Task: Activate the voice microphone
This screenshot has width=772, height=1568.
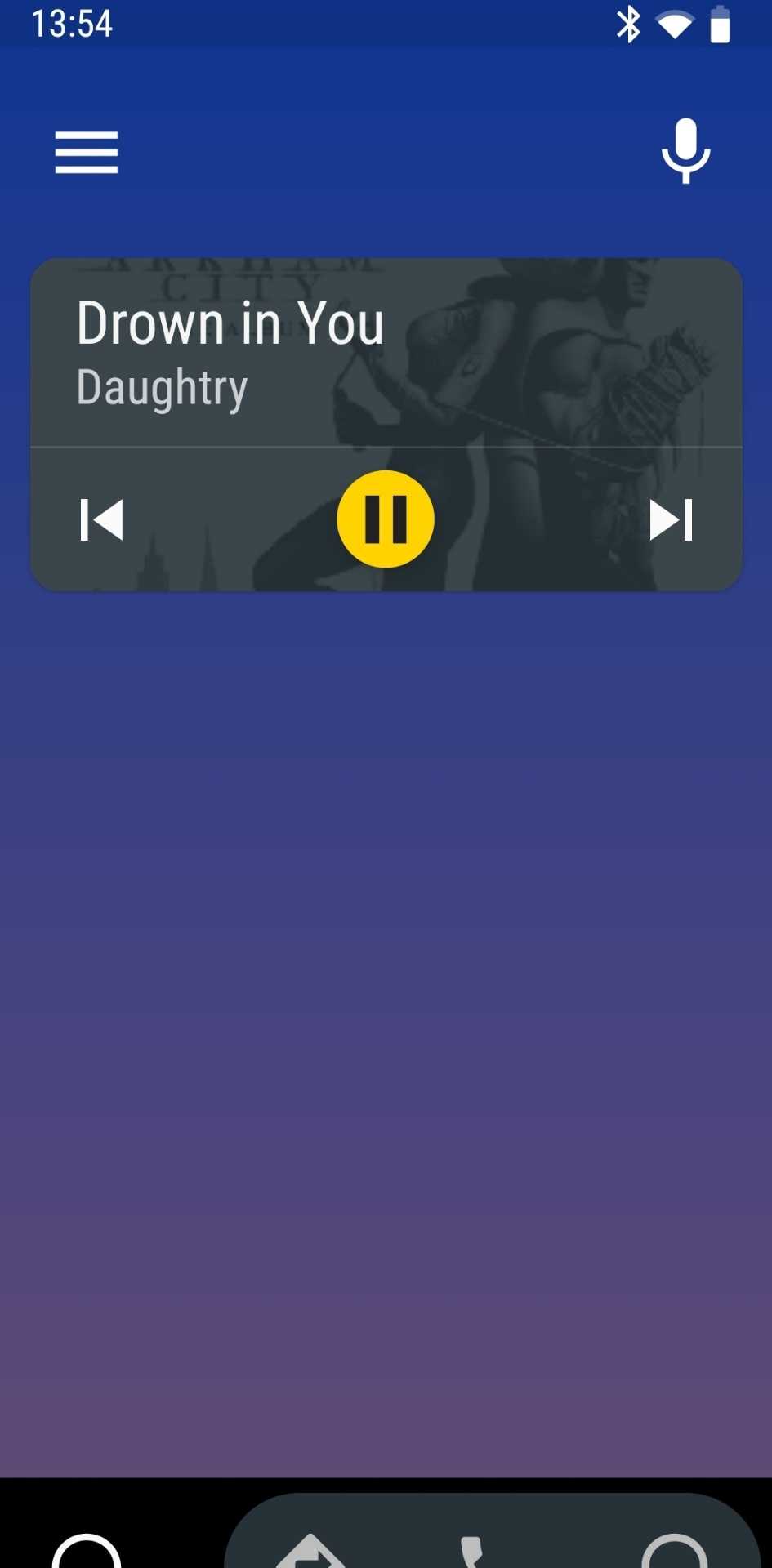Action: 685,151
